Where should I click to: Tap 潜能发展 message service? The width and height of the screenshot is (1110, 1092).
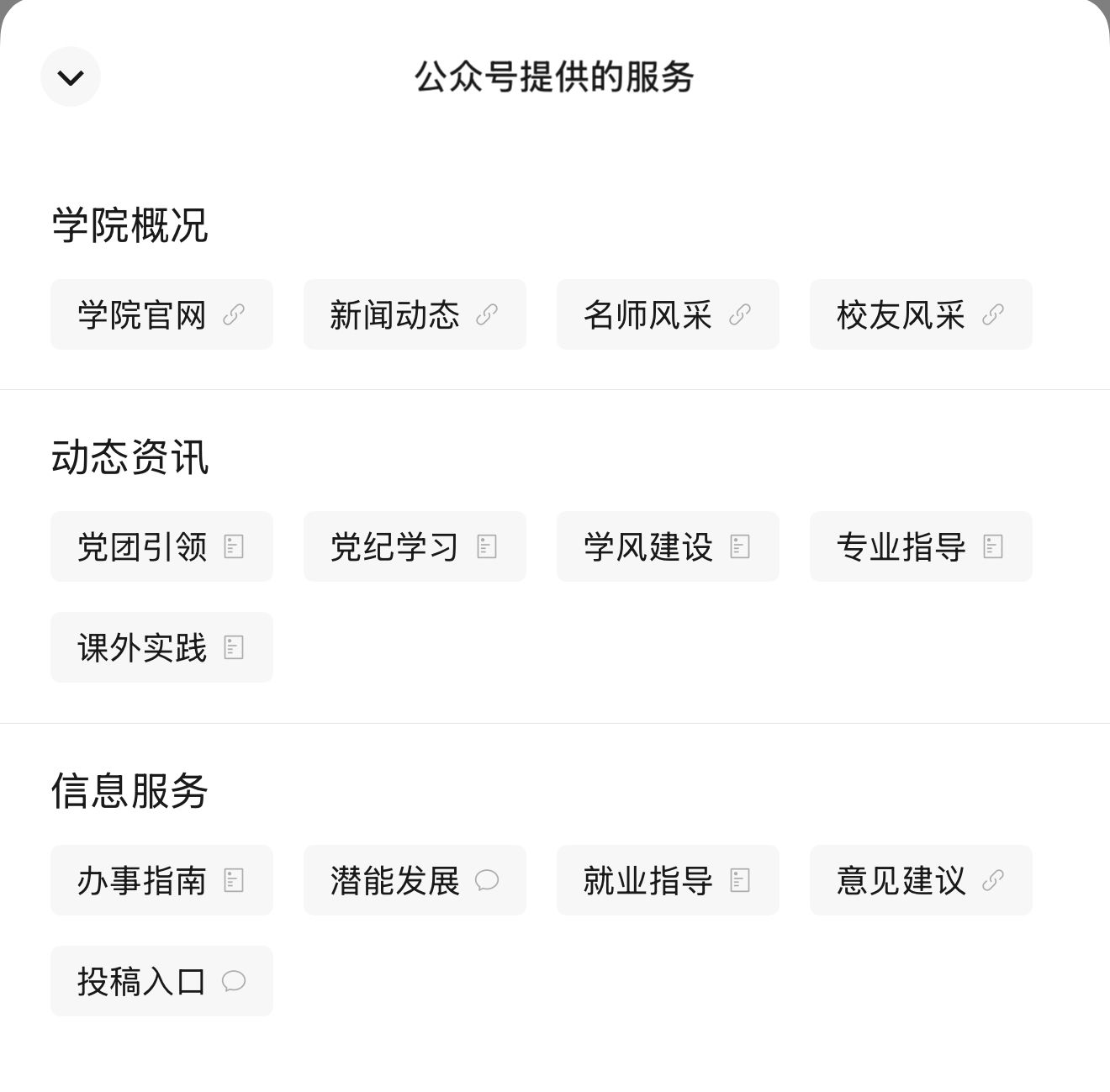(x=415, y=880)
